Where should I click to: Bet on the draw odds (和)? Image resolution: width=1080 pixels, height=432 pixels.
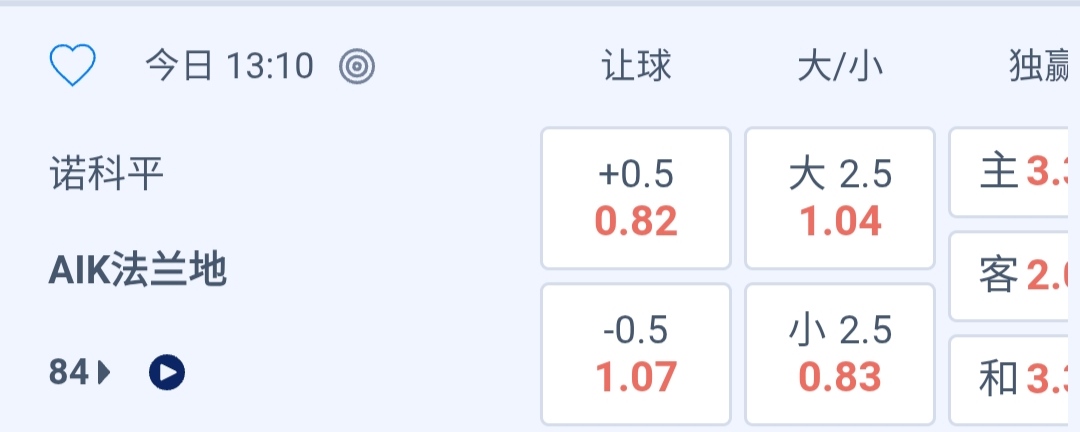tap(1014, 379)
